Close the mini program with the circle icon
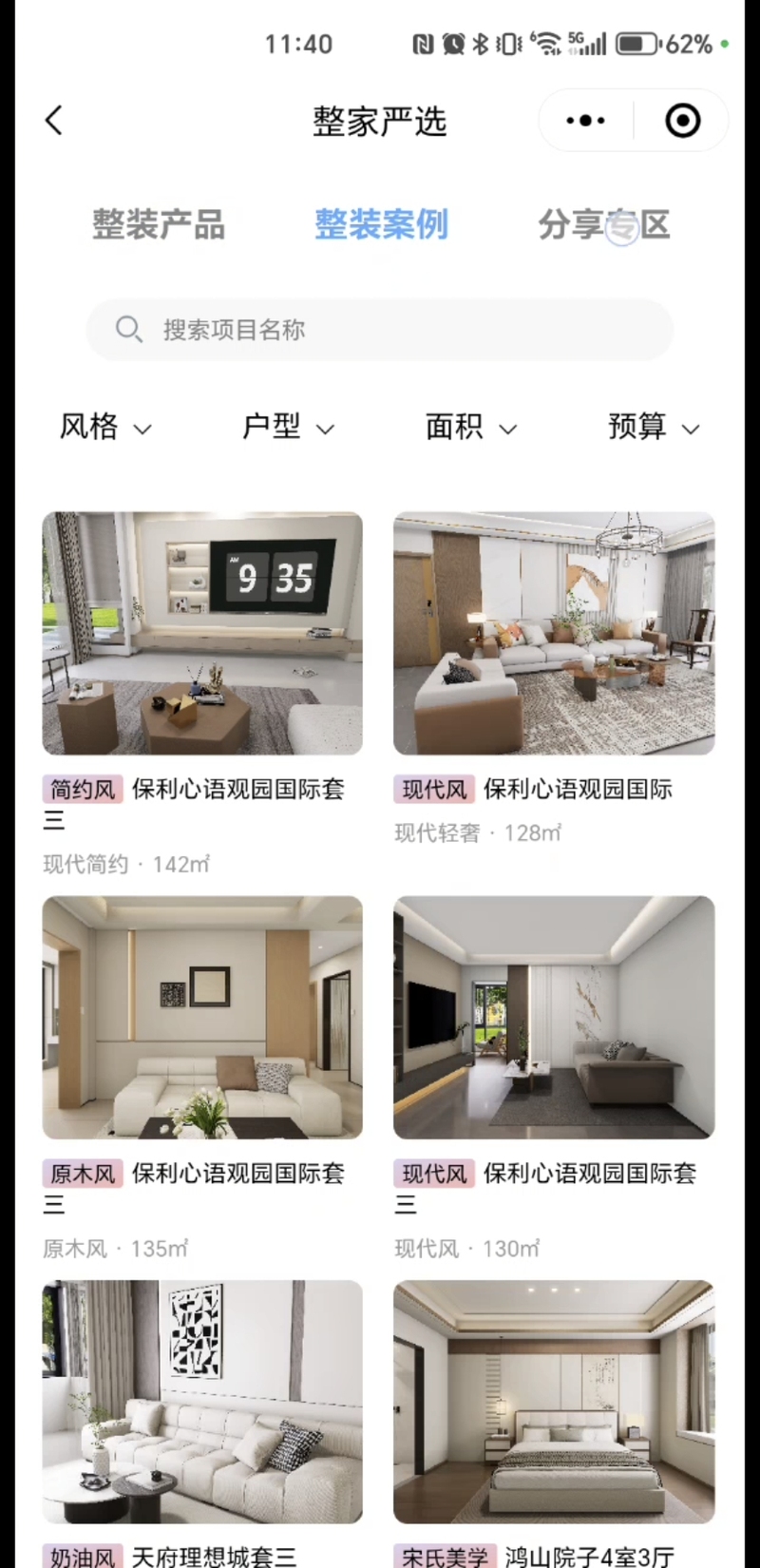This screenshot has height=1568, width=760. click(683, 121)
